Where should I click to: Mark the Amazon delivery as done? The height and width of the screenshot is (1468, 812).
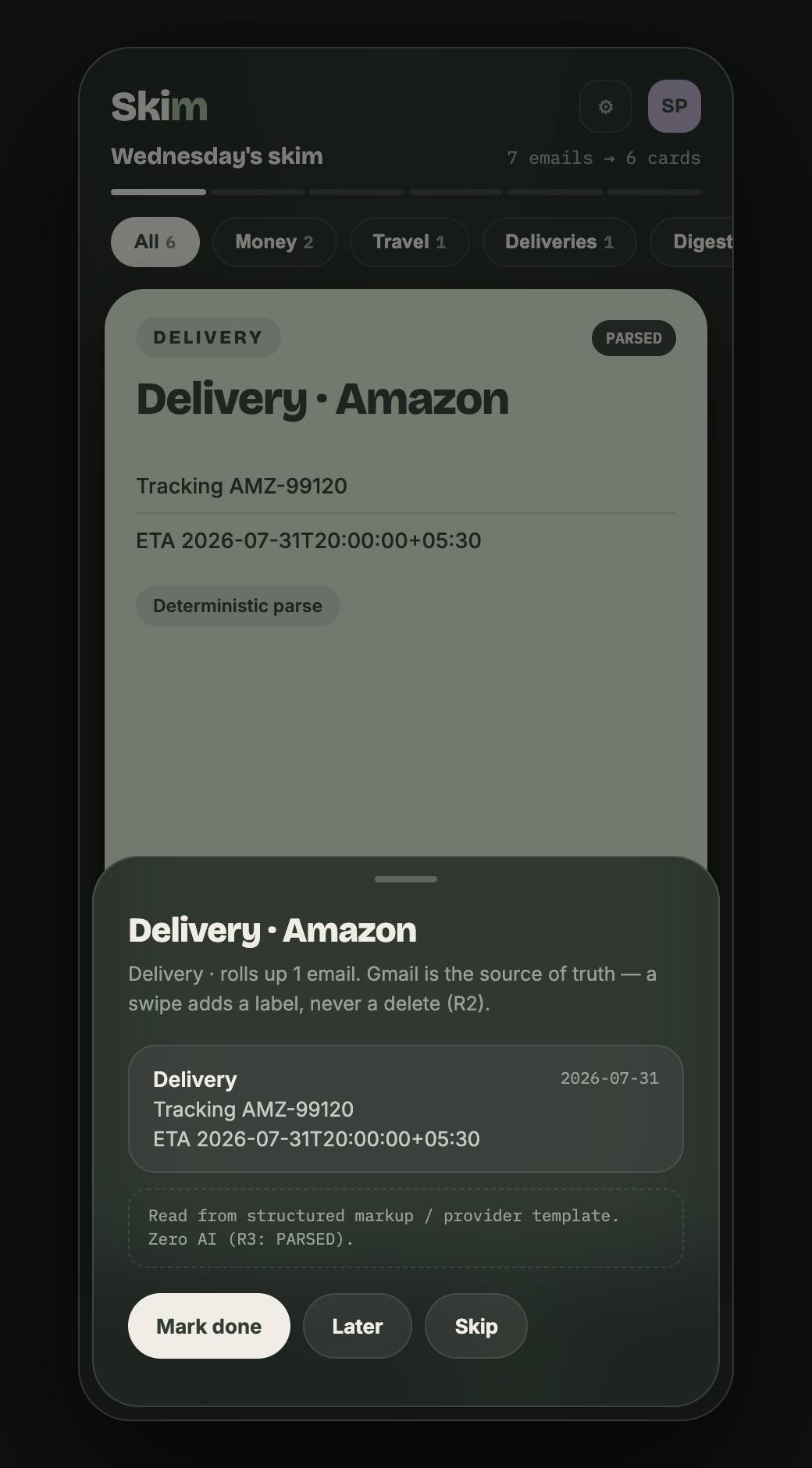(209, 1326)
